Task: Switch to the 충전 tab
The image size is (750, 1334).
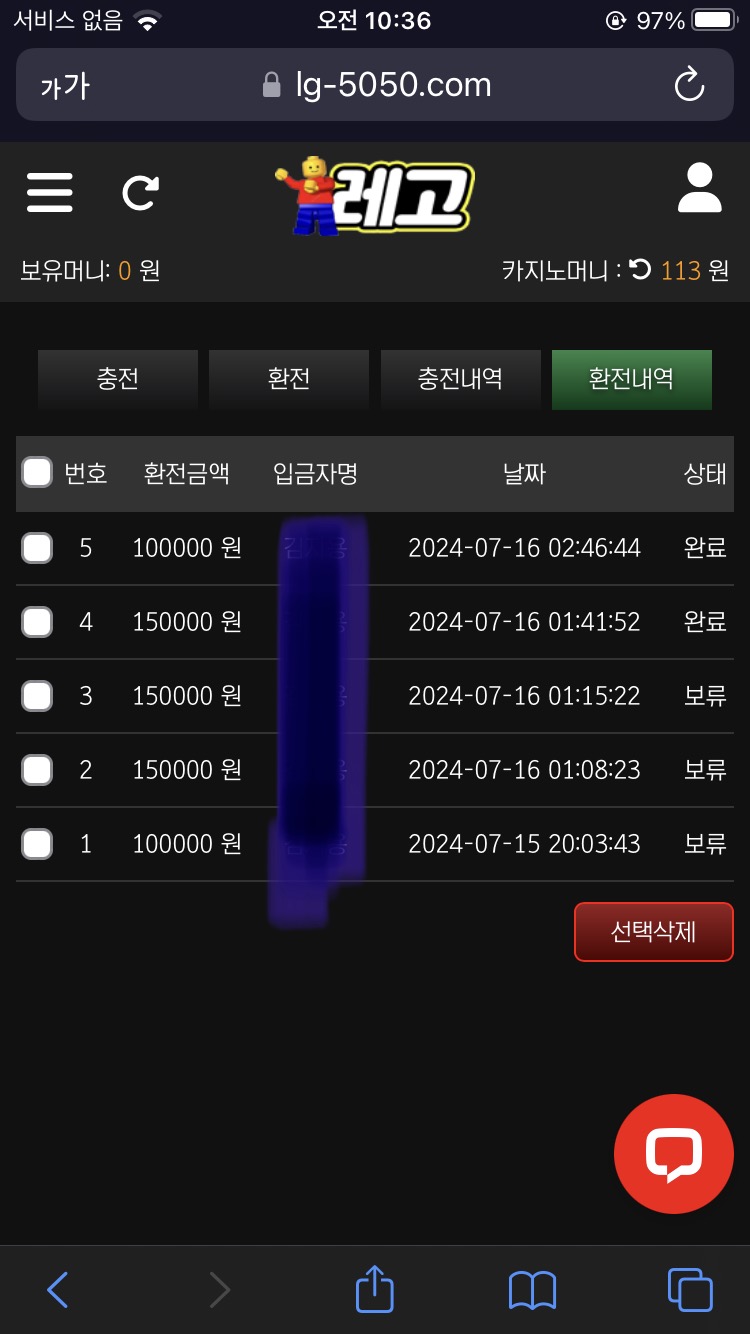Action: [x=118, y=379]
